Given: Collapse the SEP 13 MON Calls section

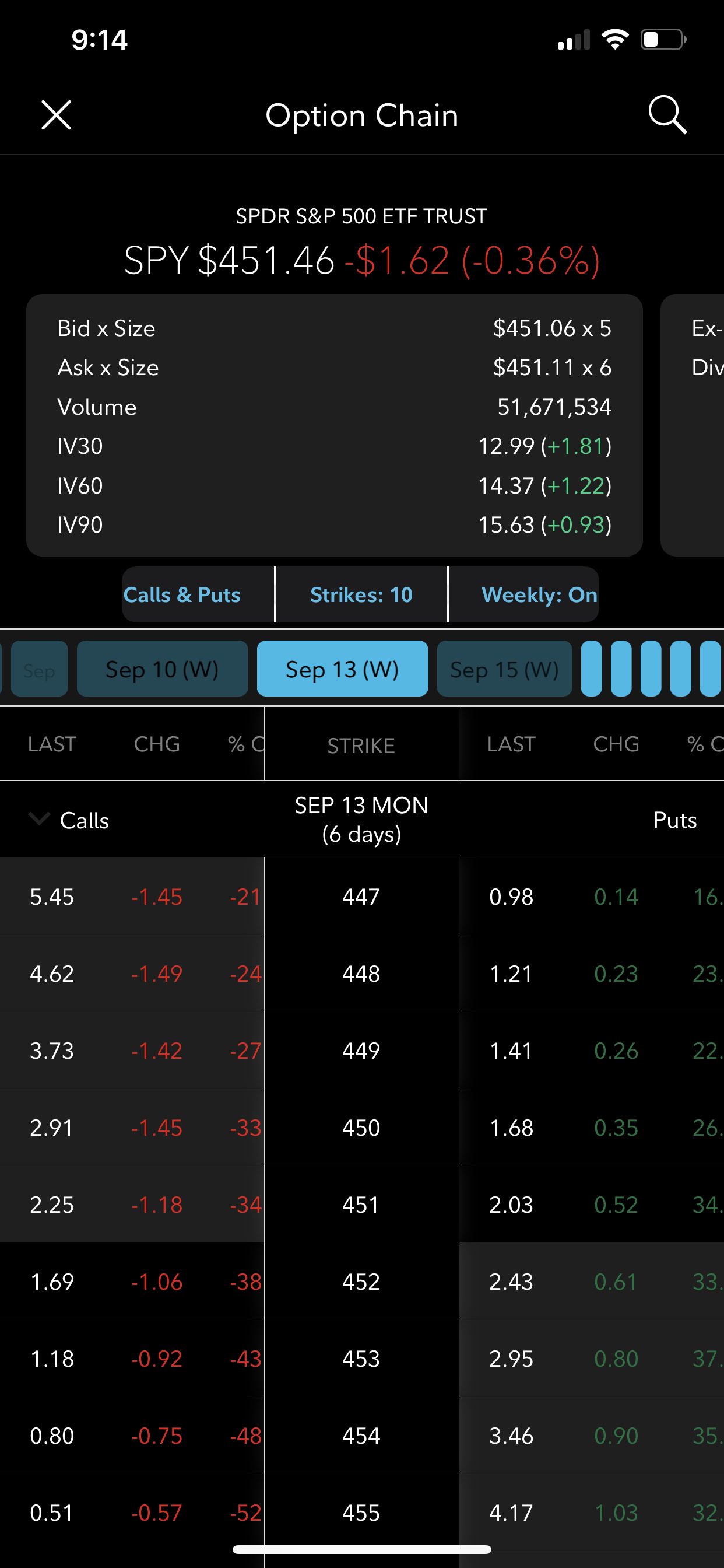Looking at the screenshot, I should pos(40,820).
